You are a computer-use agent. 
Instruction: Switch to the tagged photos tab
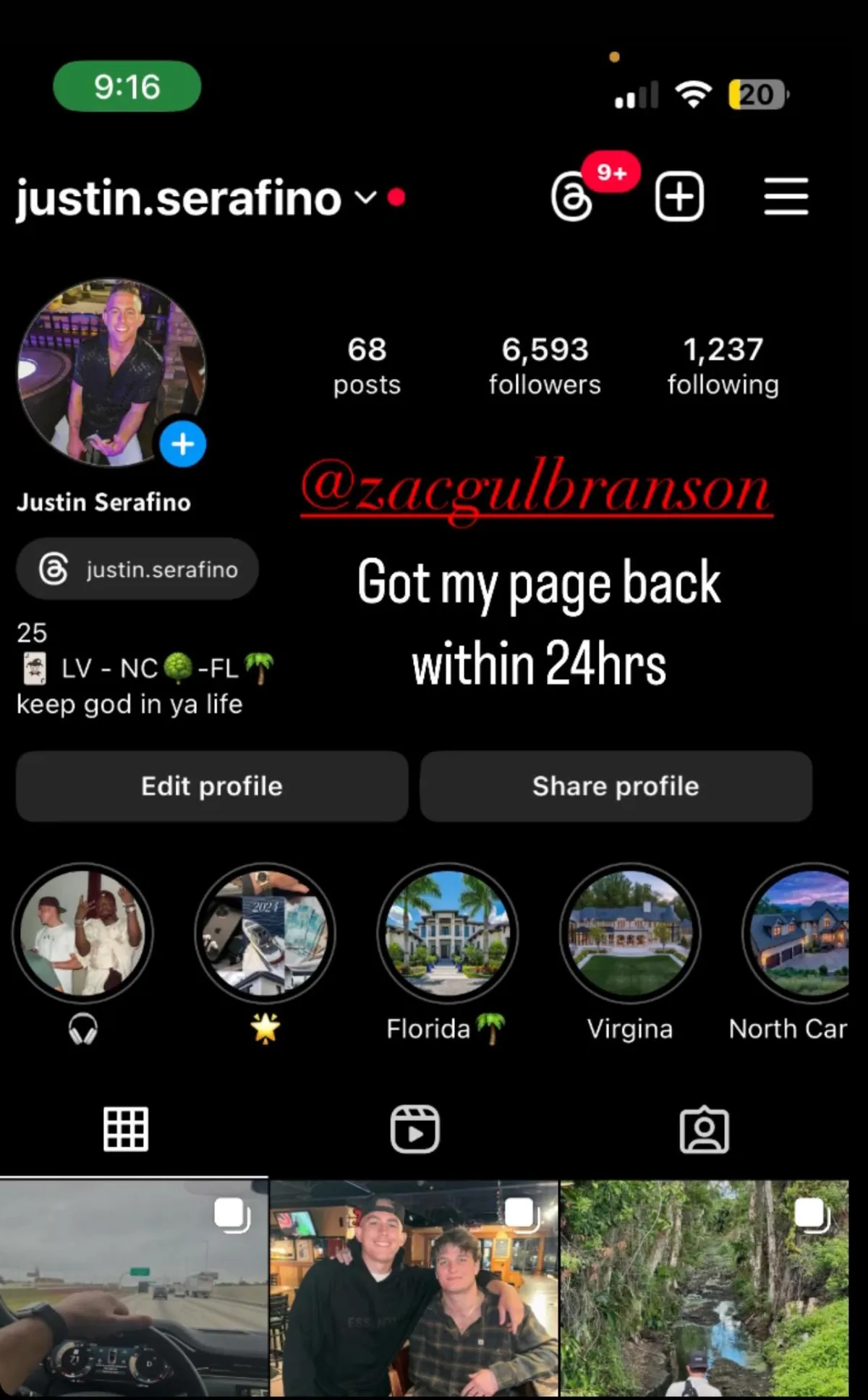coord(704,1129)
